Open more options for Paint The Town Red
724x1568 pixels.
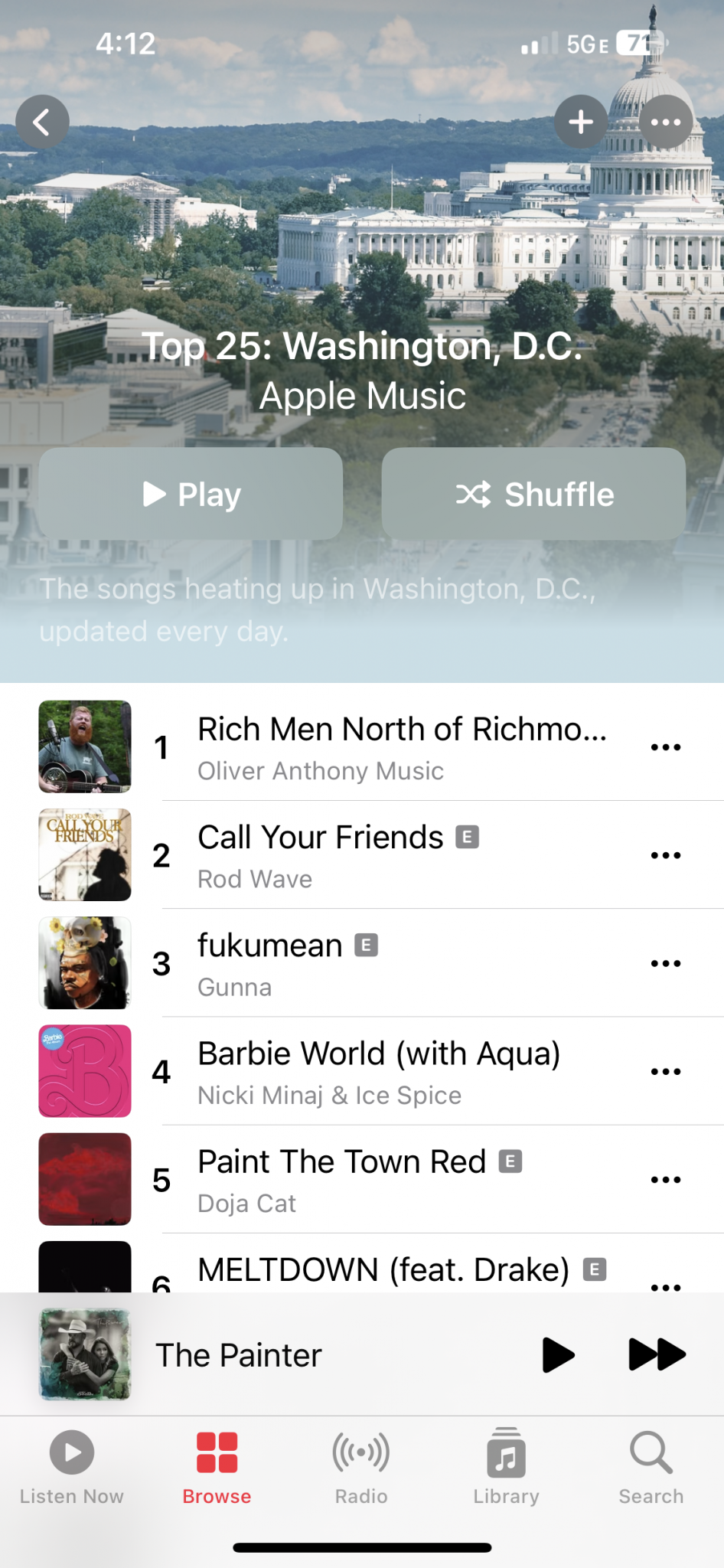[665, 1179]
